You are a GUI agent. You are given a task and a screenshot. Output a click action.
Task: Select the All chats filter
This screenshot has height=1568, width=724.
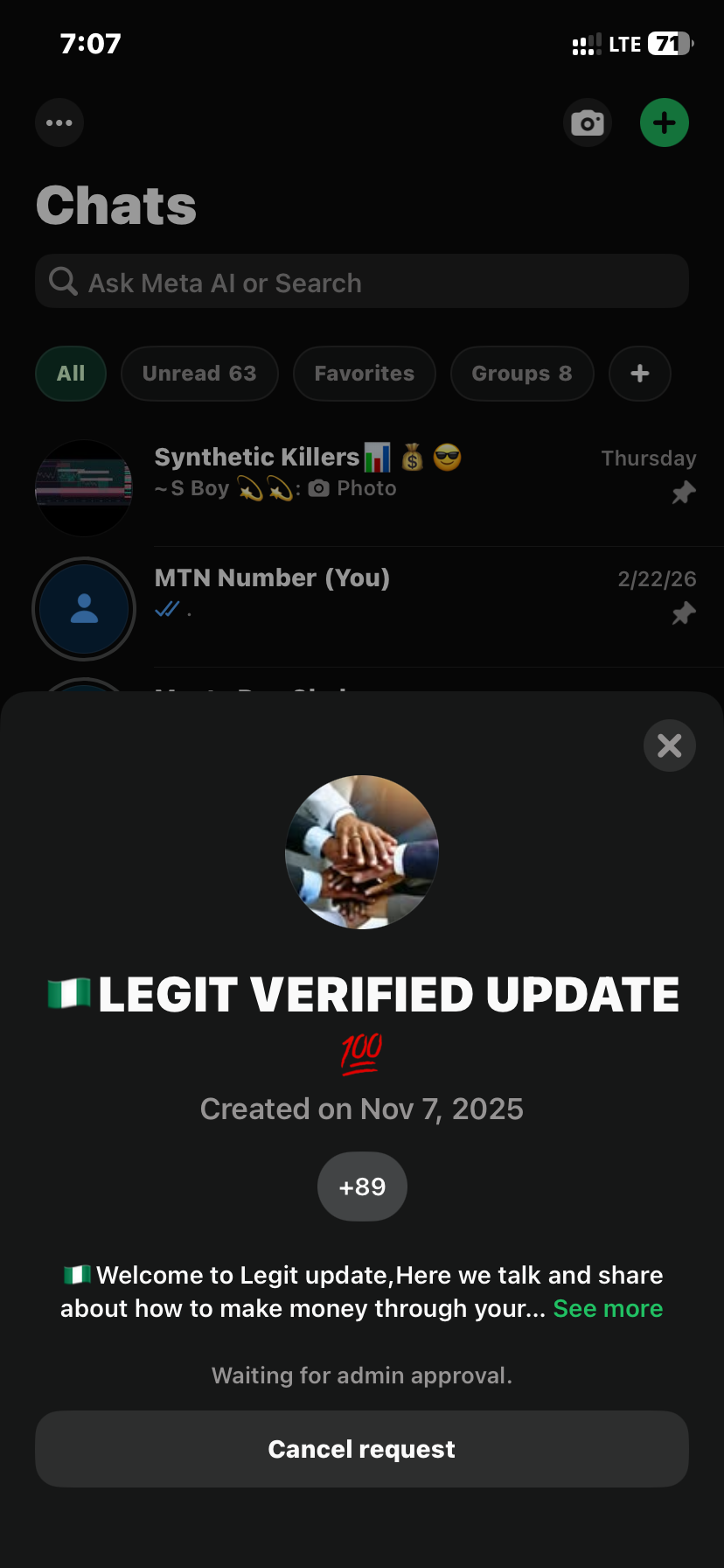click(x=71, y=374)
